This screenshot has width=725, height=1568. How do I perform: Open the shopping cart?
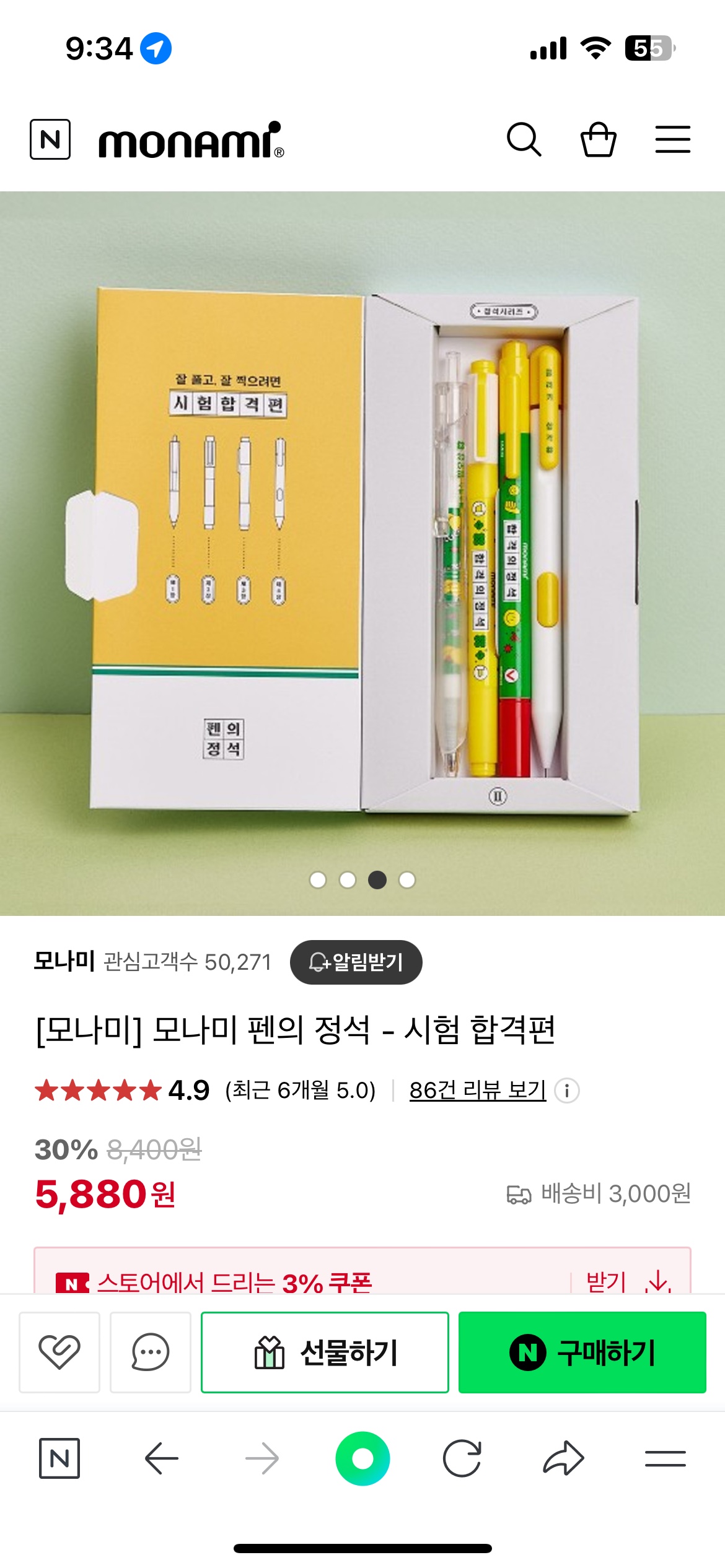tap(598, 140)
